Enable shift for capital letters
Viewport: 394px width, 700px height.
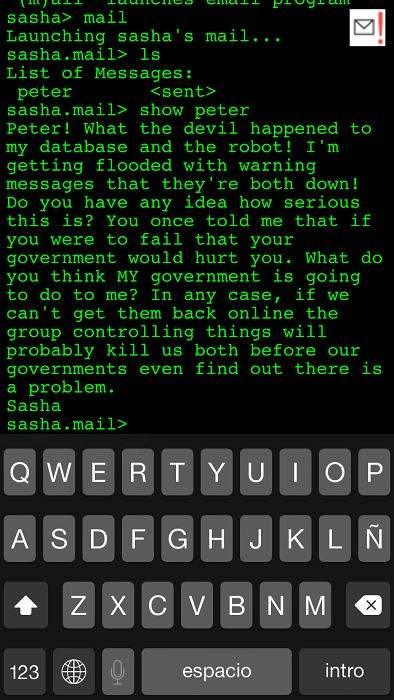25,605
